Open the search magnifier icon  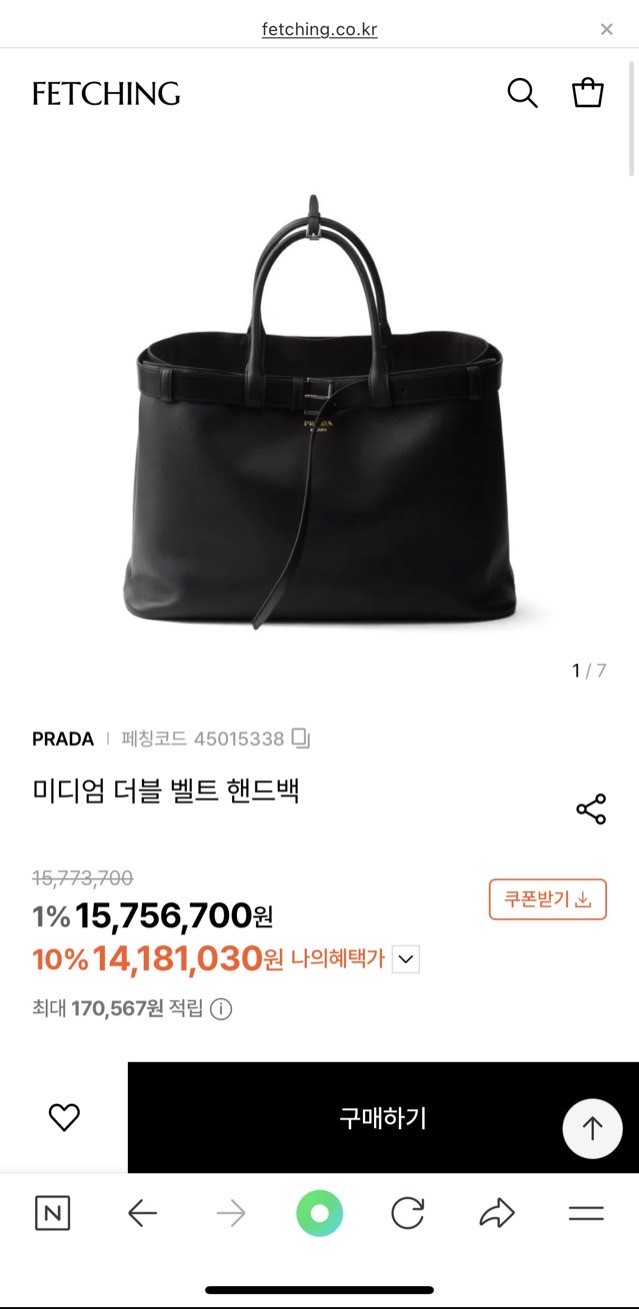click(x=522, y=93)
